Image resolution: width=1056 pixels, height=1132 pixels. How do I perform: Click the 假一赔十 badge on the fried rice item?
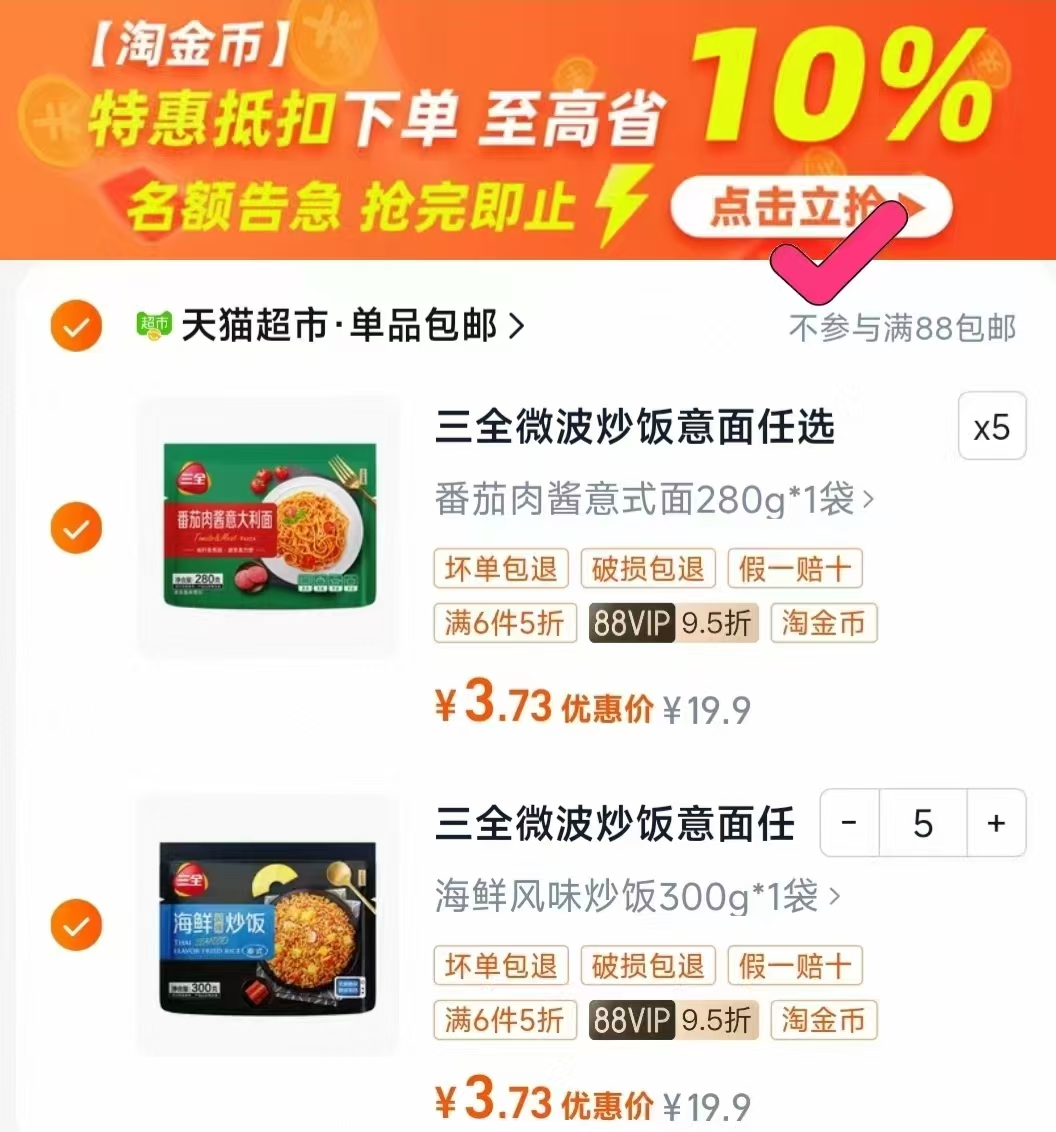[x=795, y=966]
